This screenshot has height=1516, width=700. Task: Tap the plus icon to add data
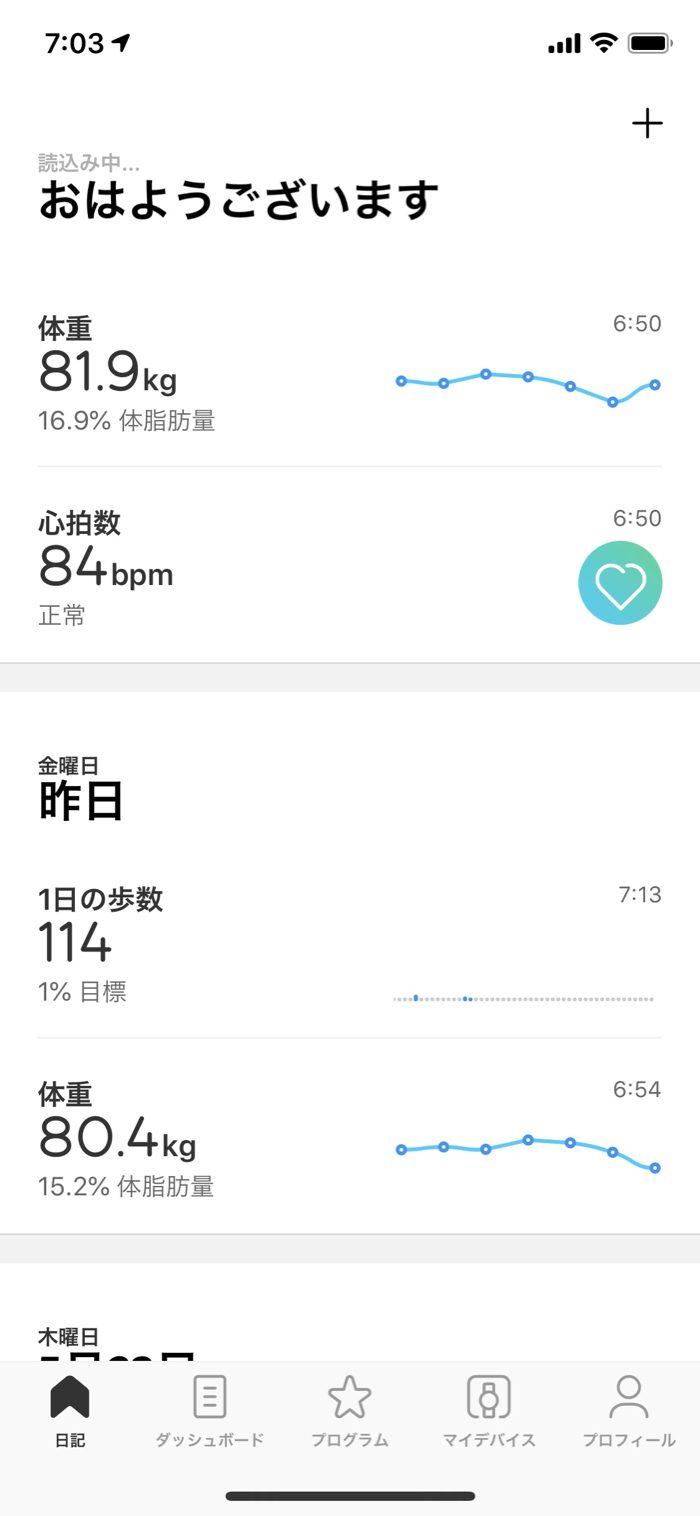click(647, 124)
